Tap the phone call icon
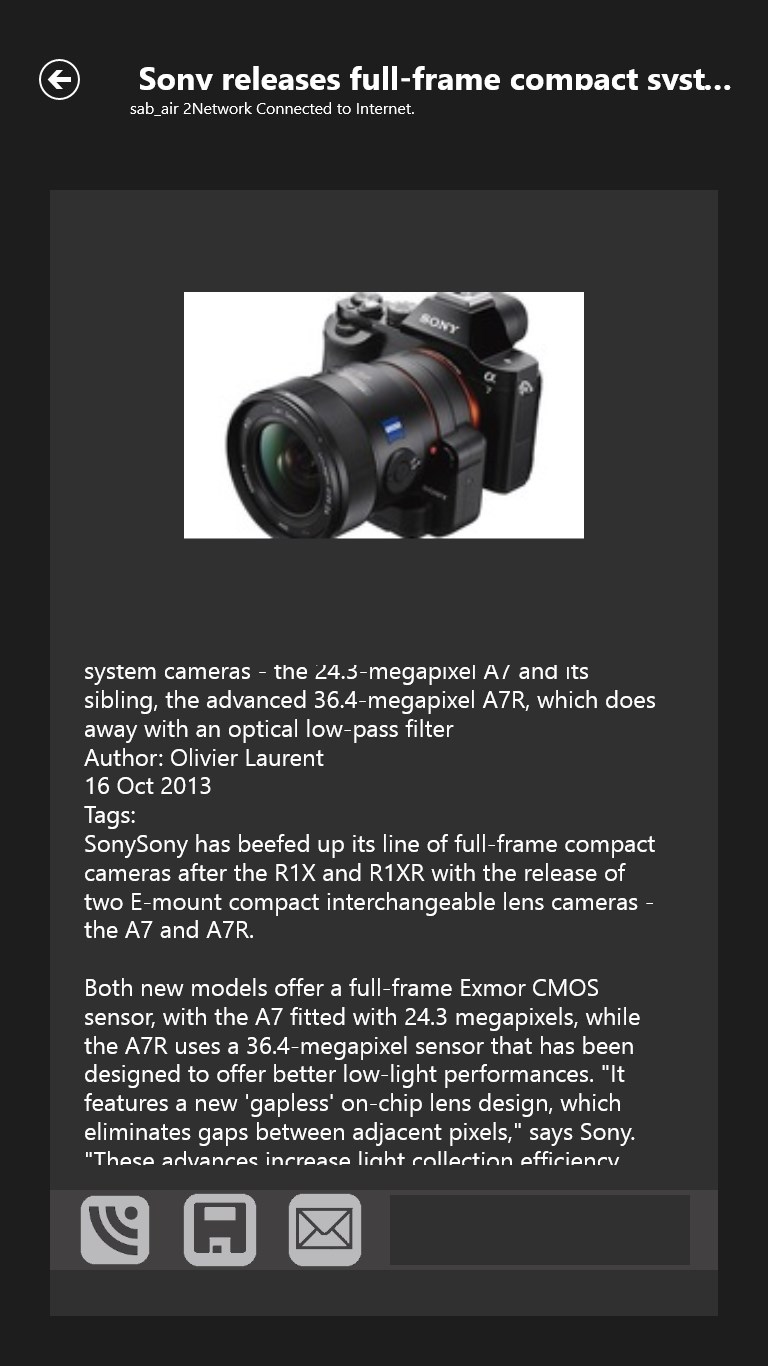This screenshot has height=1366, width=768. pos(115,1229)
